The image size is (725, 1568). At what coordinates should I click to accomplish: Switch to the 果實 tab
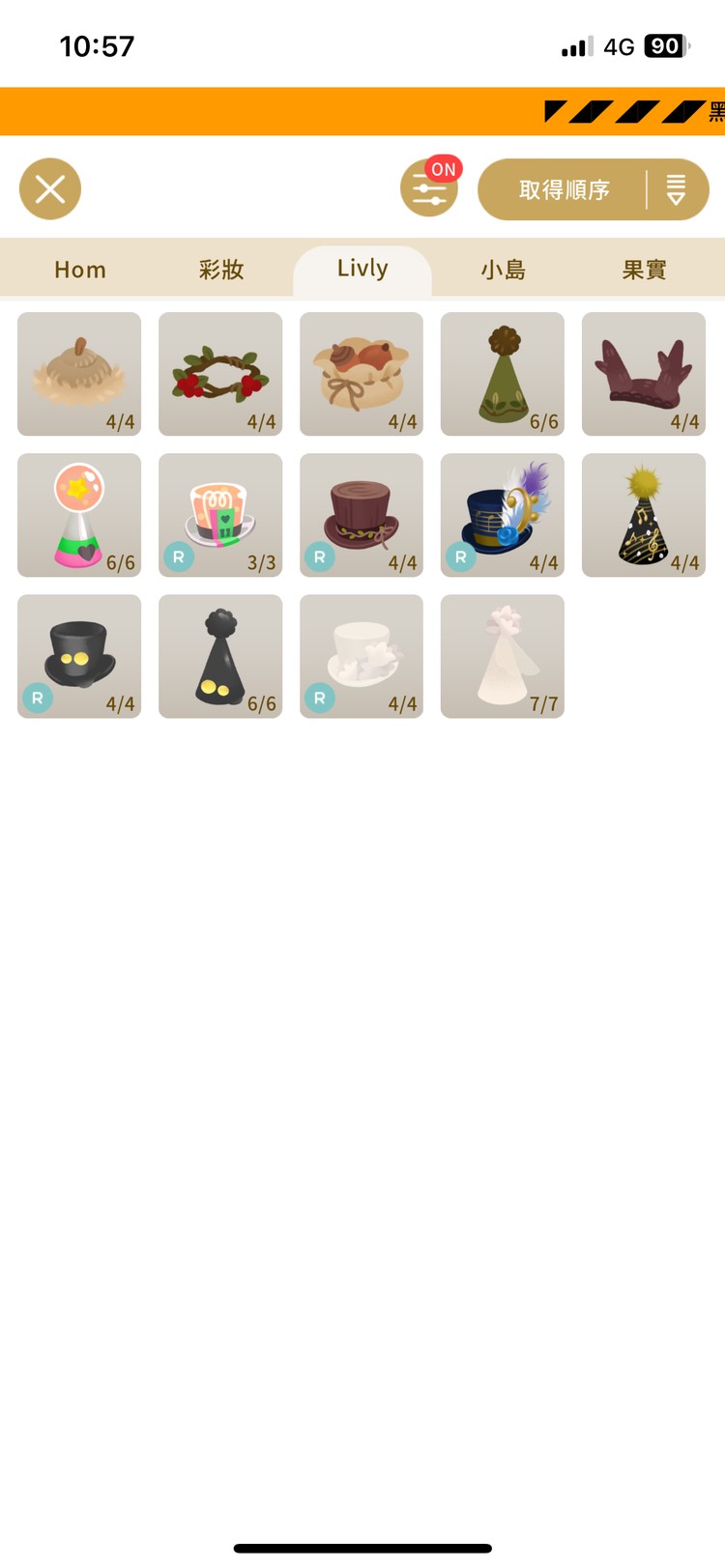click(x=644, y=270)
